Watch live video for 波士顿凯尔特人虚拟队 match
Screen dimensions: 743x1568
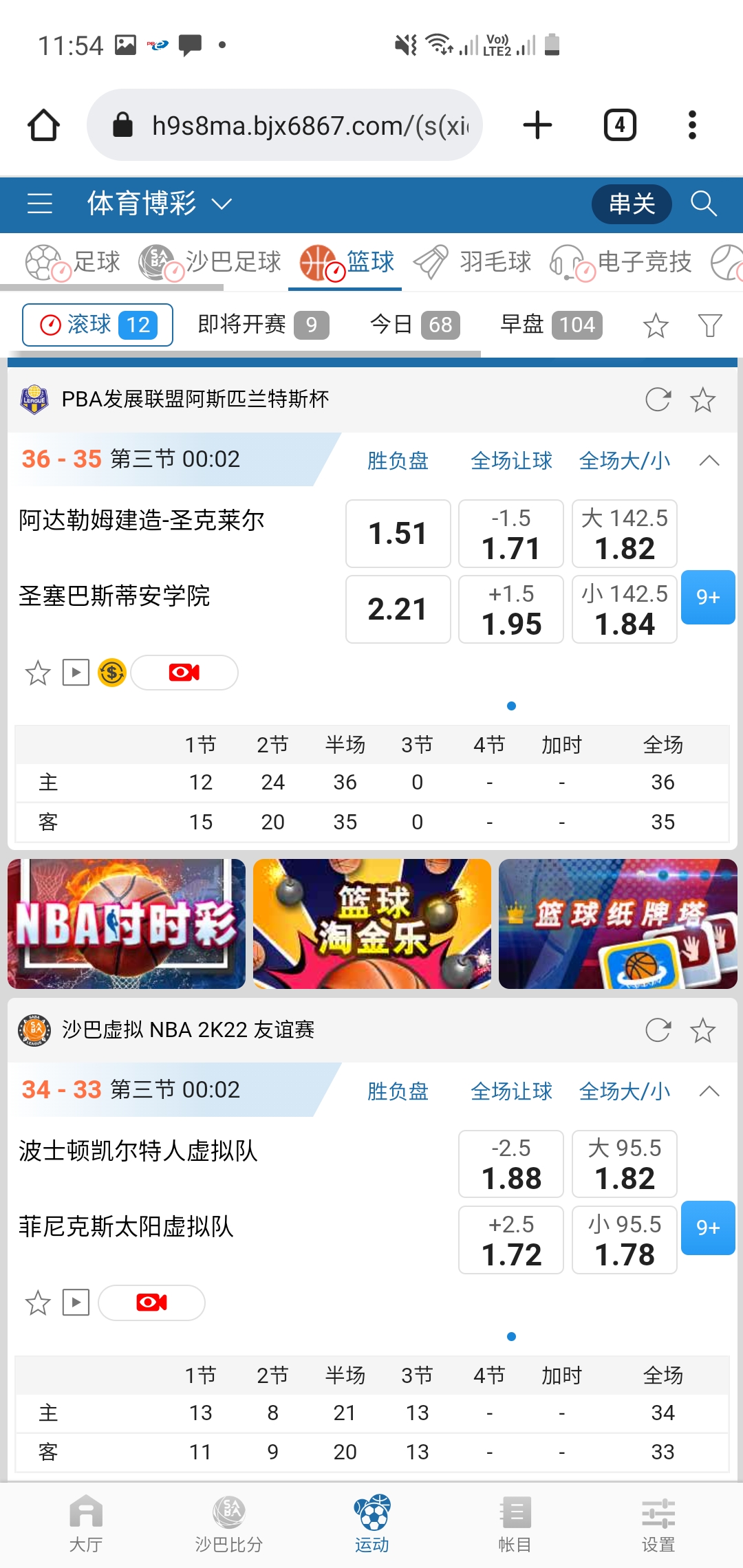pos(151,1303)
